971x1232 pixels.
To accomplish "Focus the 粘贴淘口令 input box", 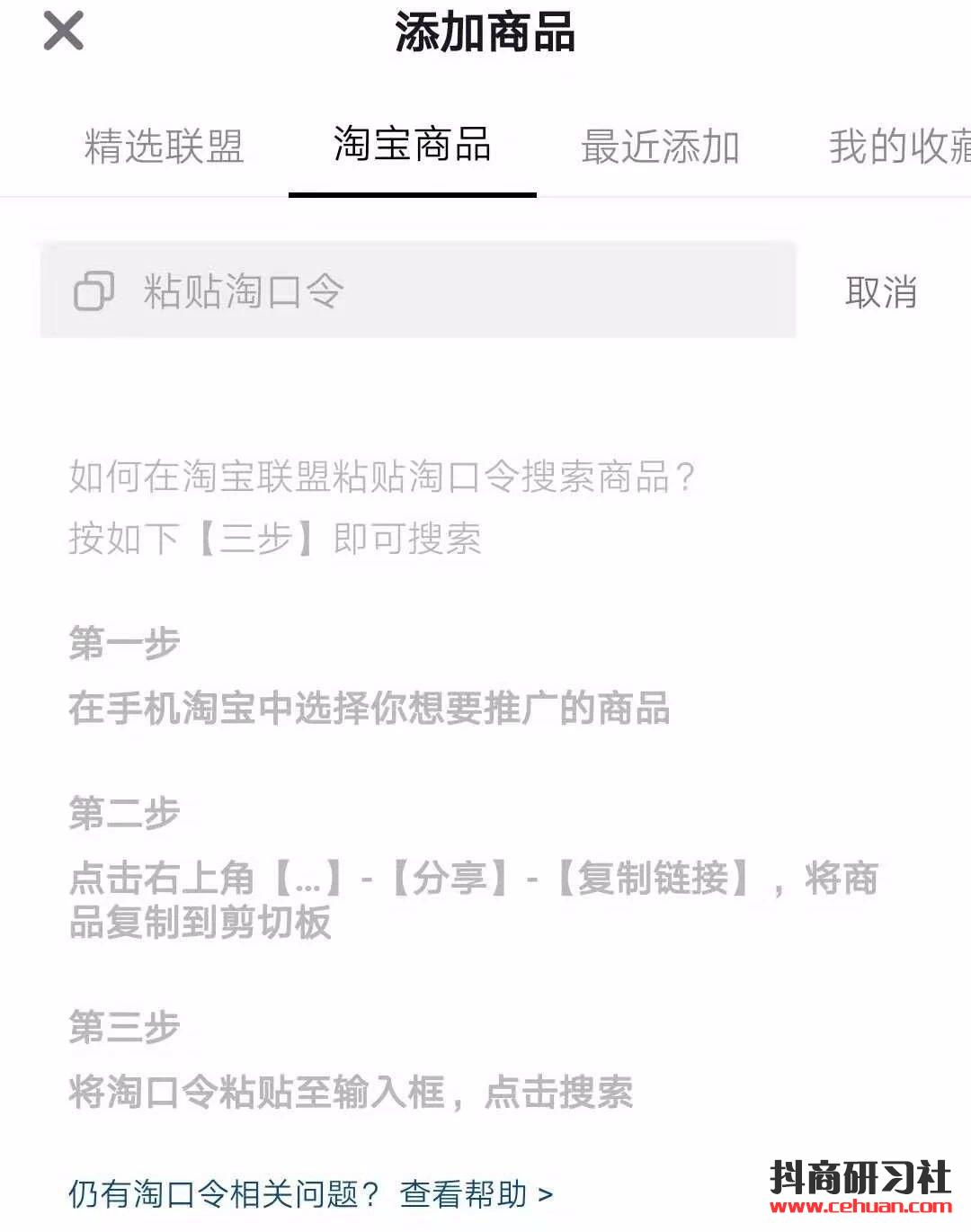I will coord(418,290).
